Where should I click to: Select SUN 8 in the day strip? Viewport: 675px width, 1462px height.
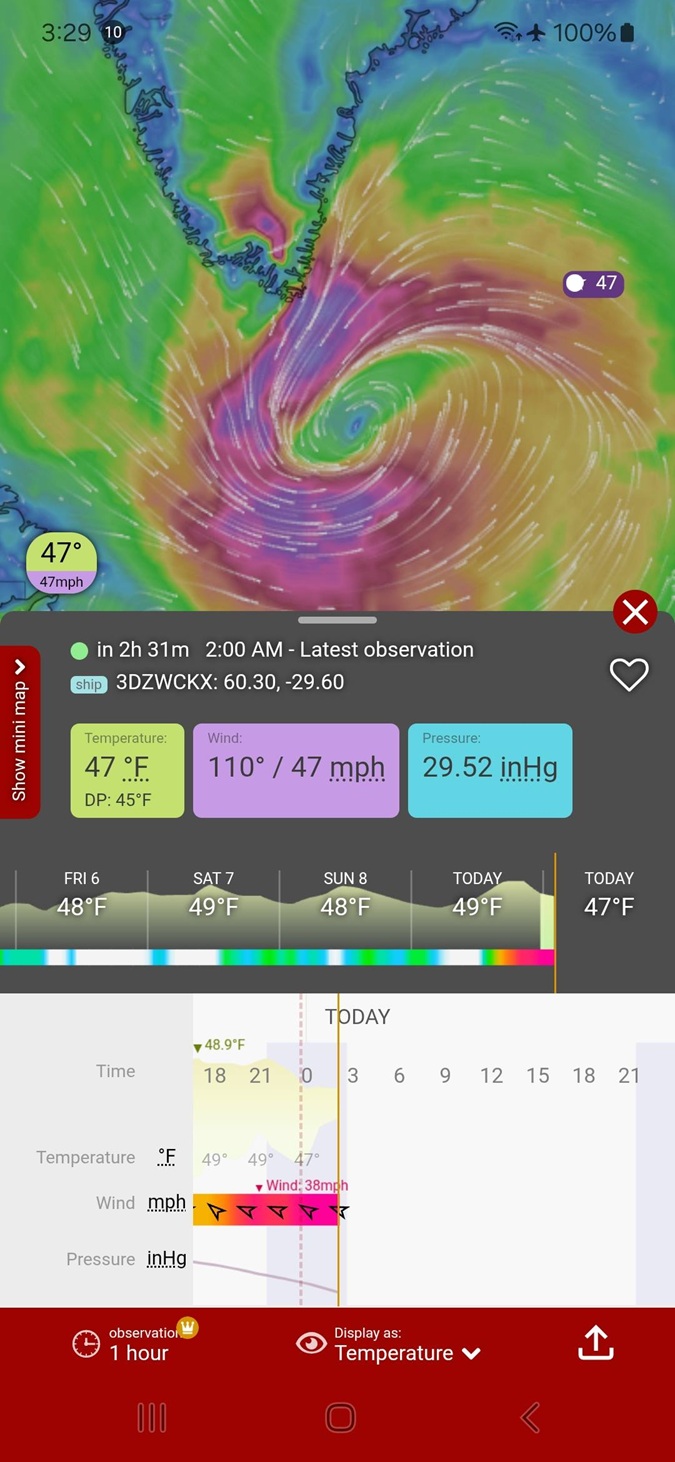pos(345,895)
